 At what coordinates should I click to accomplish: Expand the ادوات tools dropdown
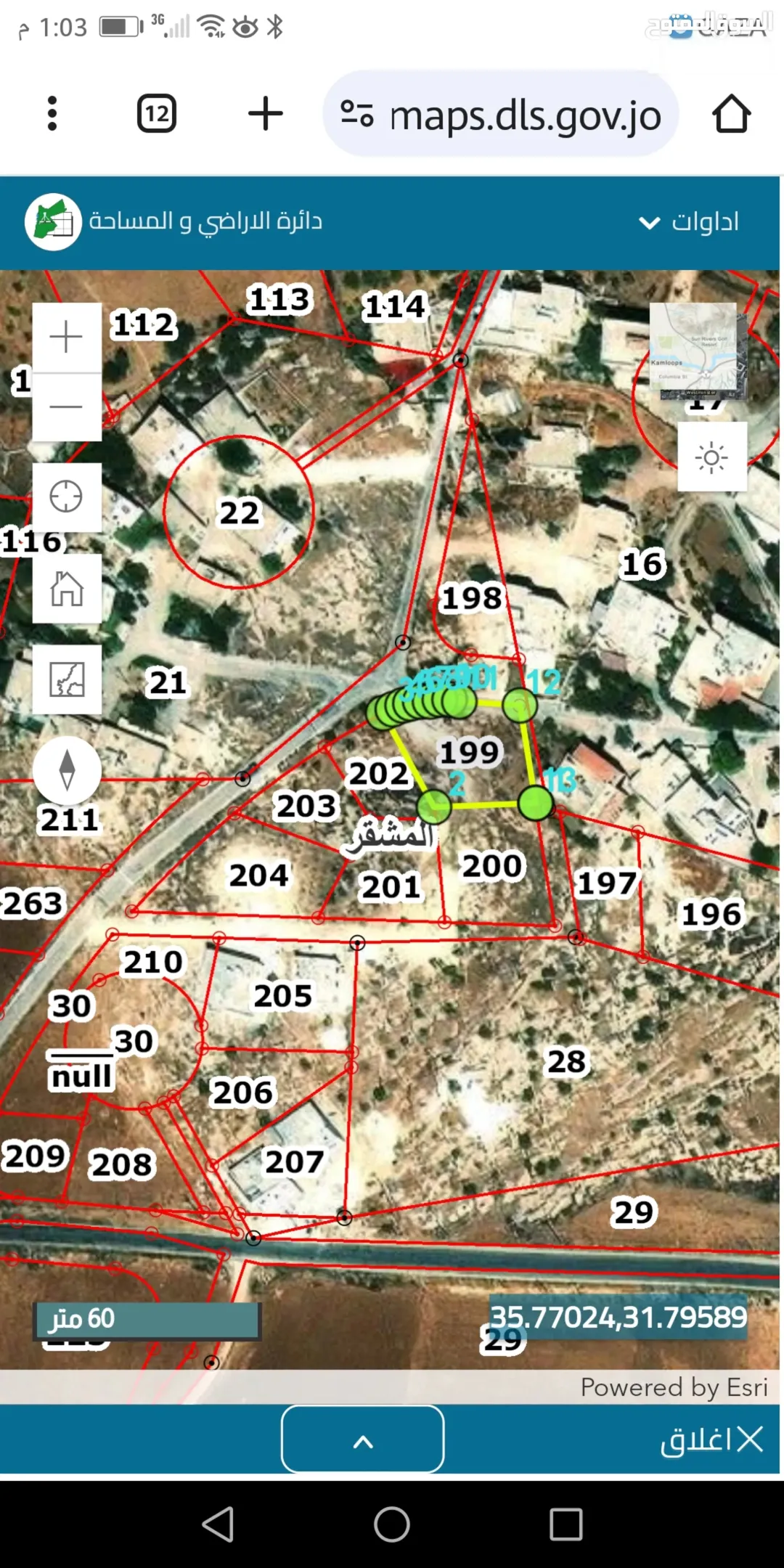[688, 221]
